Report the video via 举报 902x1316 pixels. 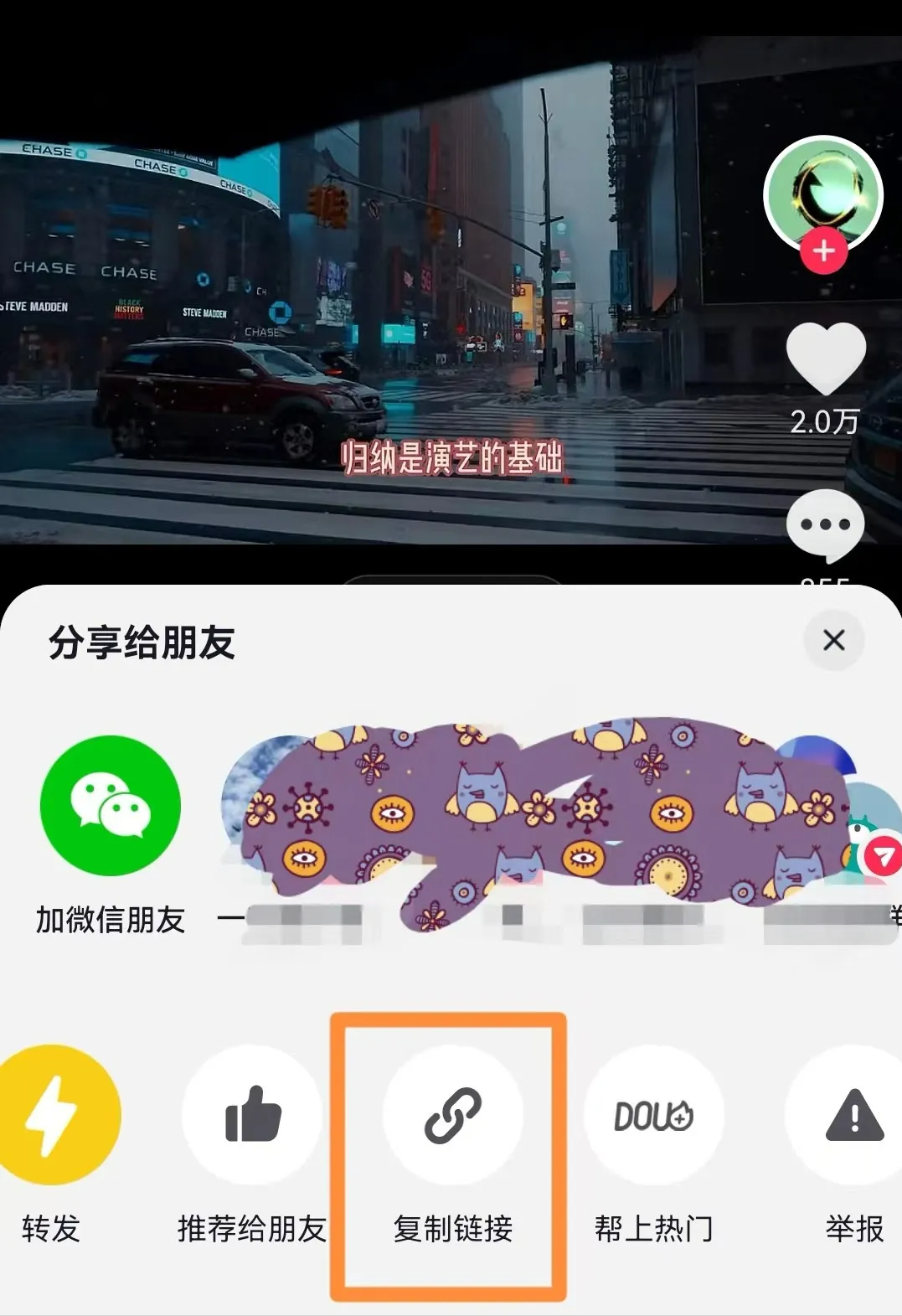coord(853,1115)
